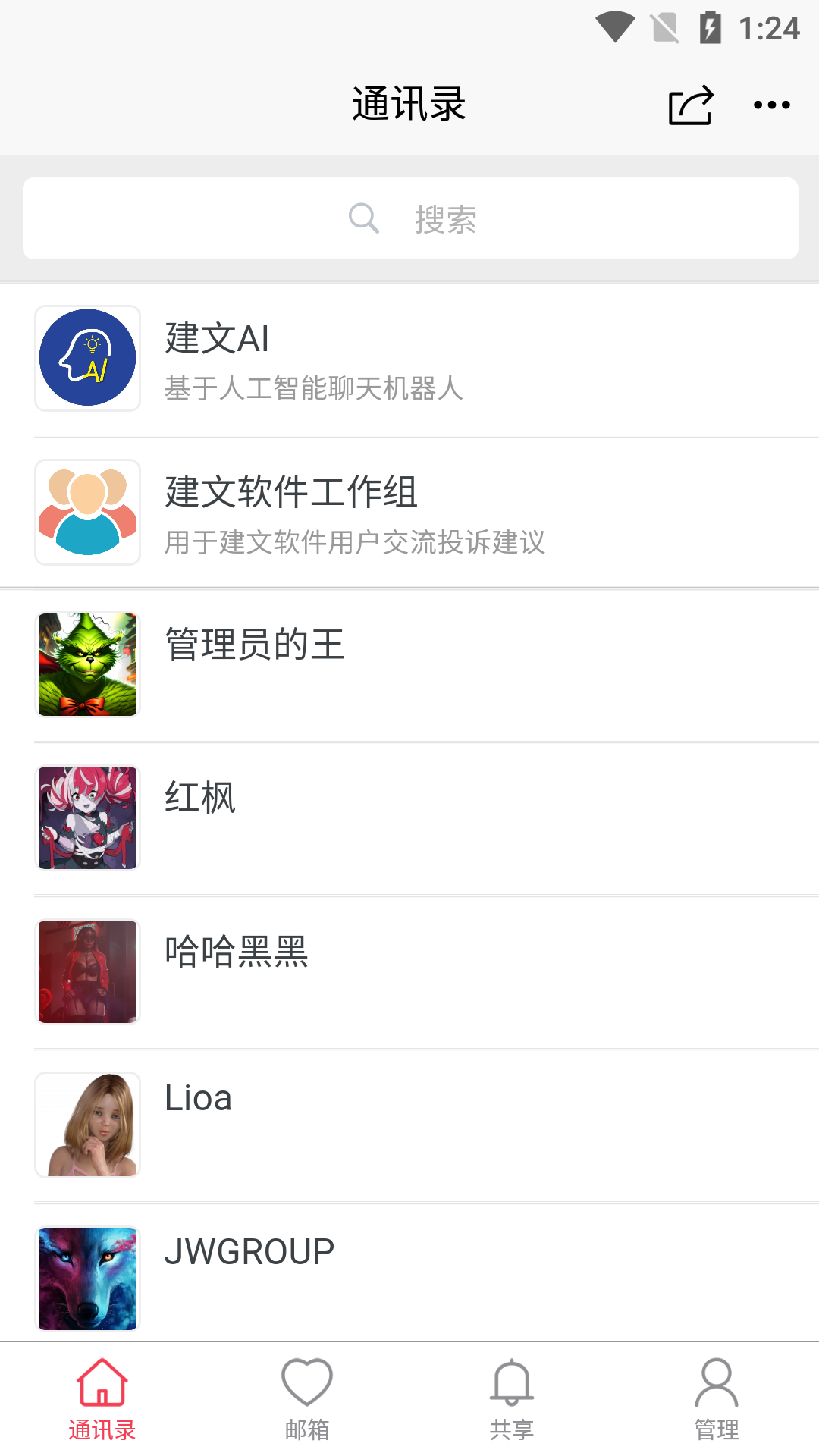Viewport: 819px width, 1456px height.
Task: Tap the 红枫 avatar thumbnail
Action: 87,817
